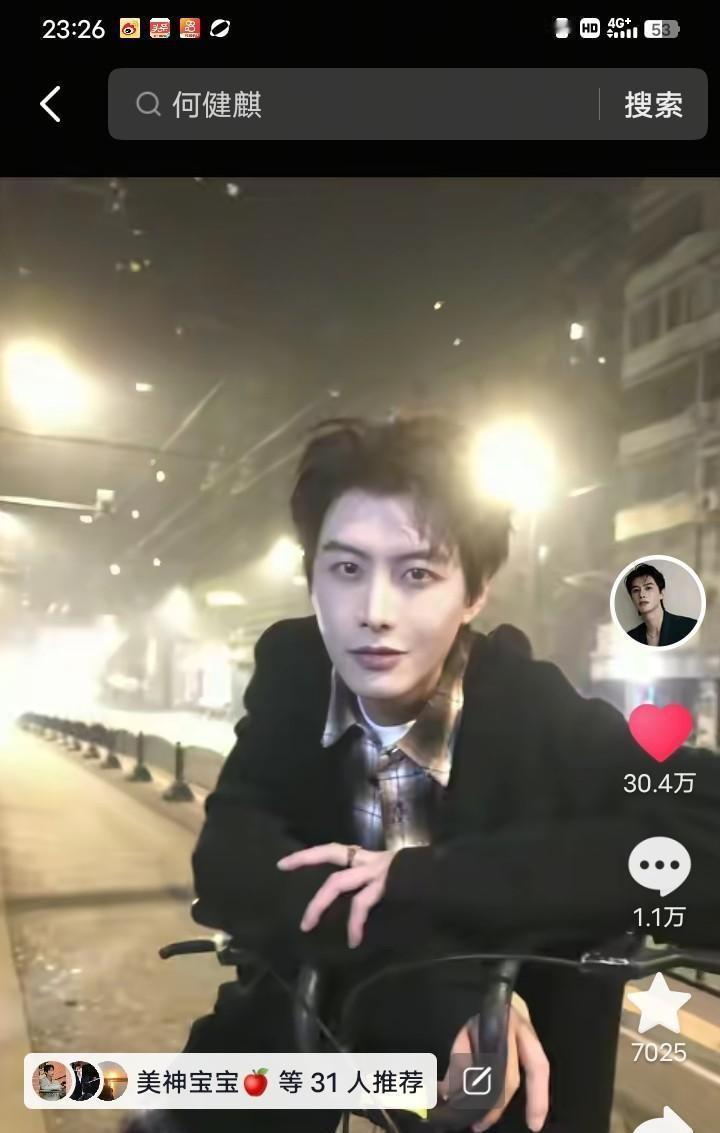Image resolution: width=720 pixels, height=1133 pixels.
Task: Share the video with the arrow icon
Action: pos(664,1118)
